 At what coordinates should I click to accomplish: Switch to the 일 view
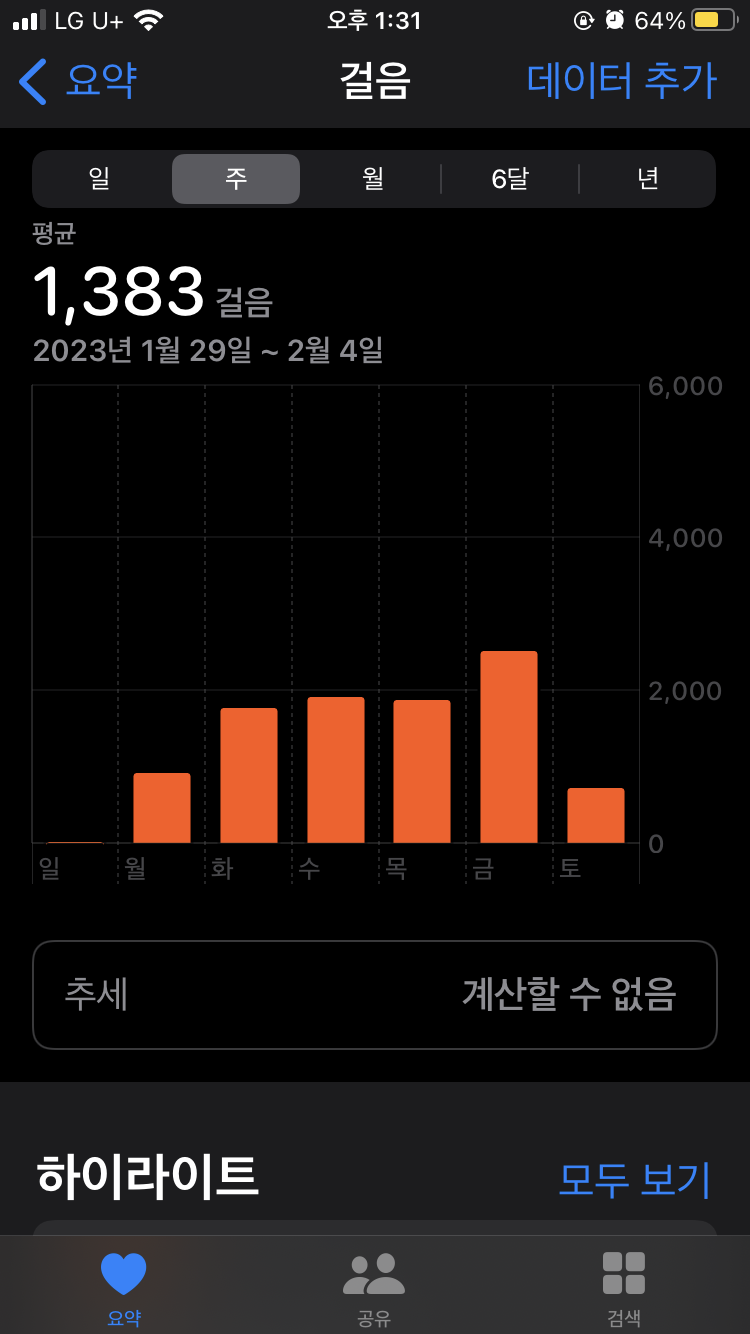[100, 179]
